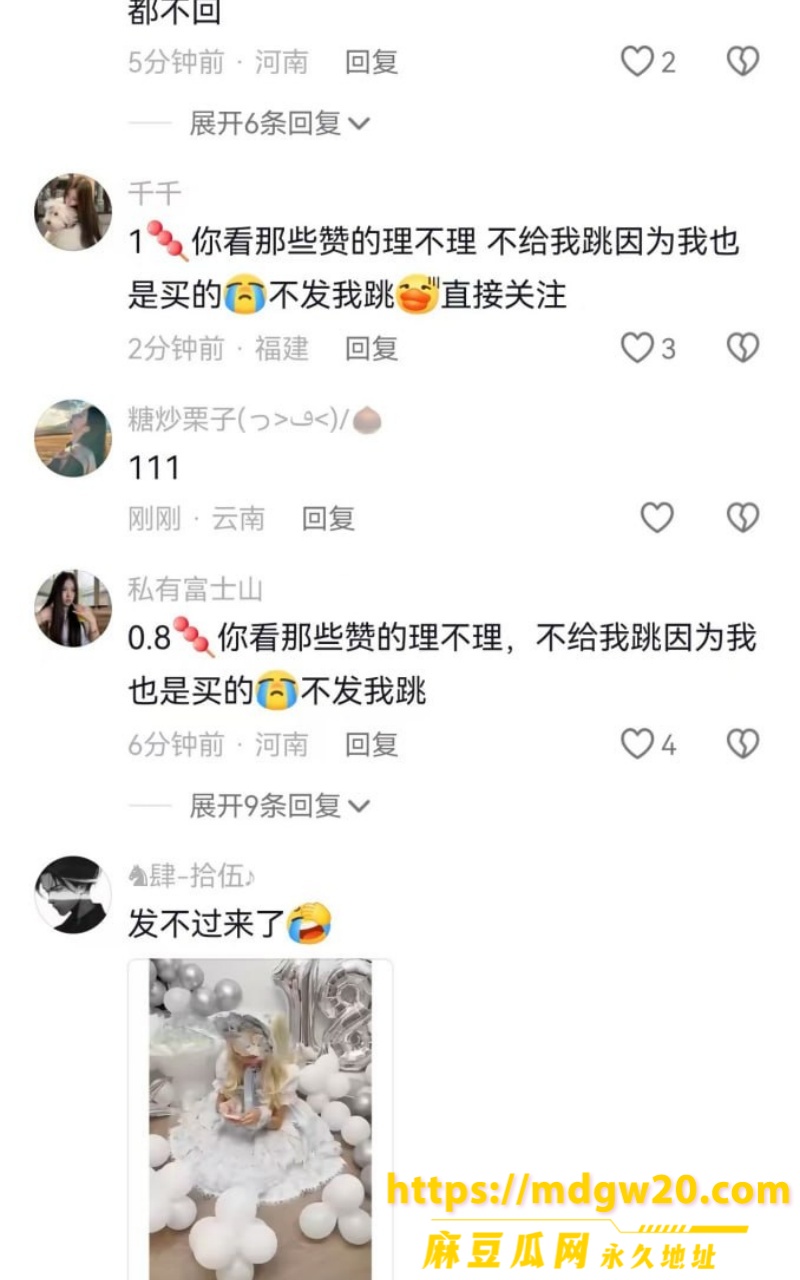The height and width of the screenshot is (1280, 800).
Task: Reply to 糖炒栗子's 111 comment
Action: (329, 518)
